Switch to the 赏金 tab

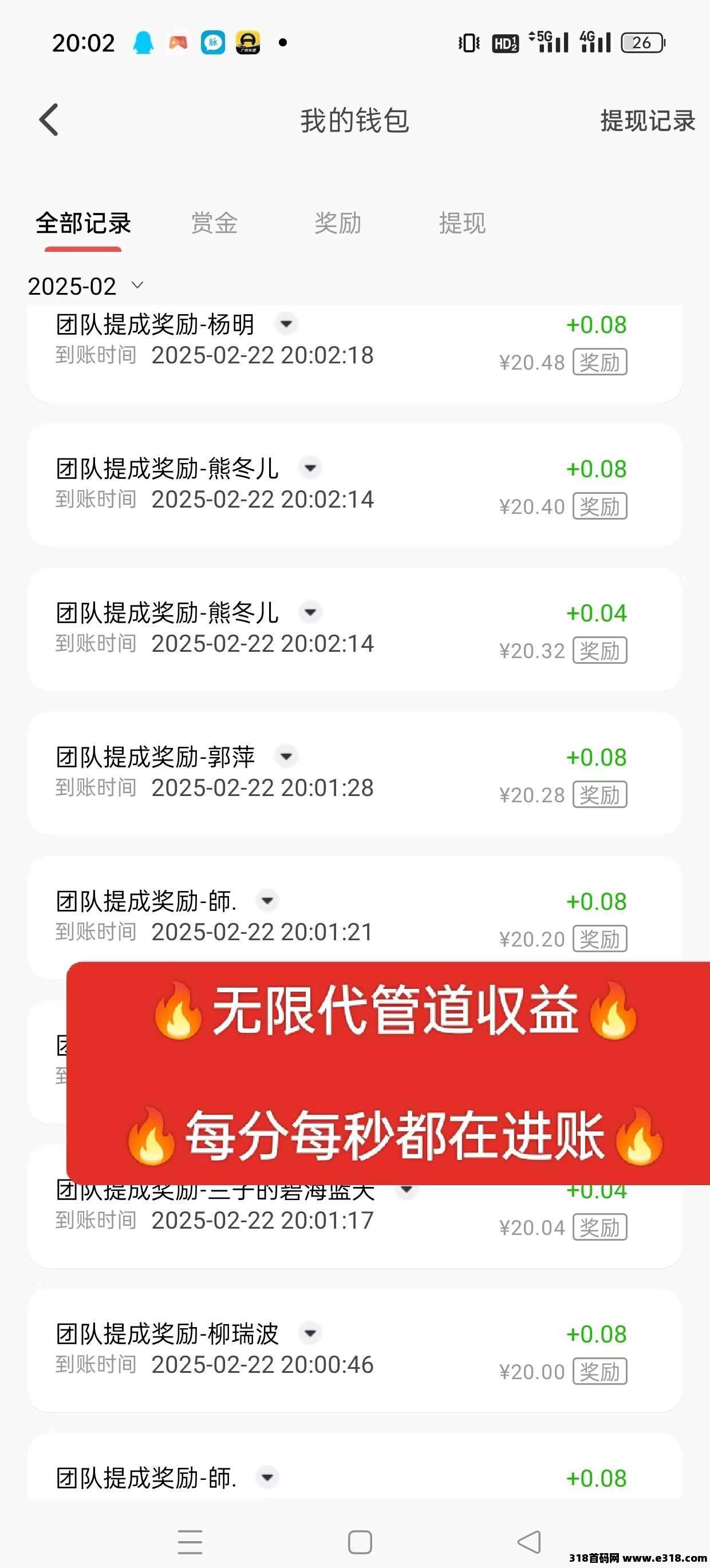214,223
